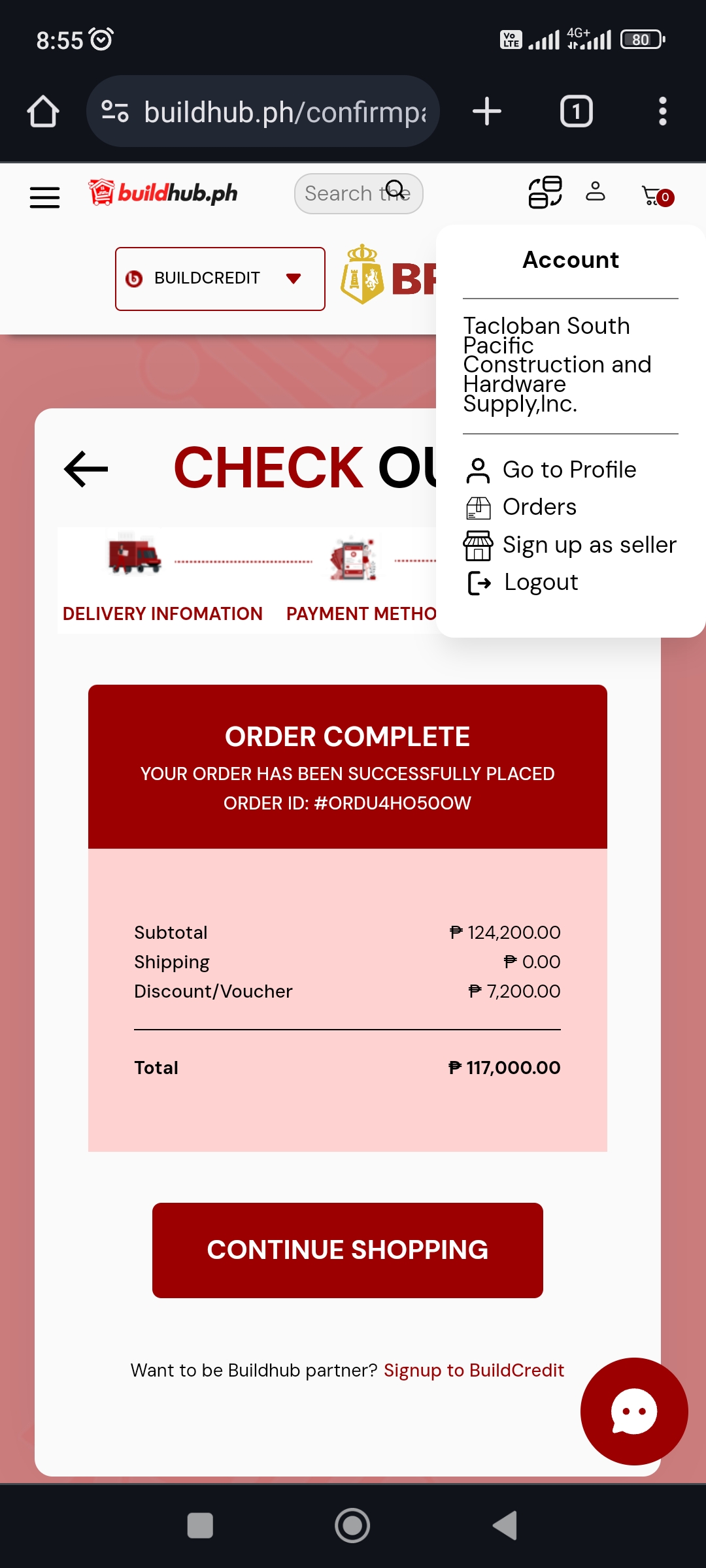The width and height of the screenshot is (706, 1568).
Task: Tap the Continue Shopping button
Action: point(347,1250)
